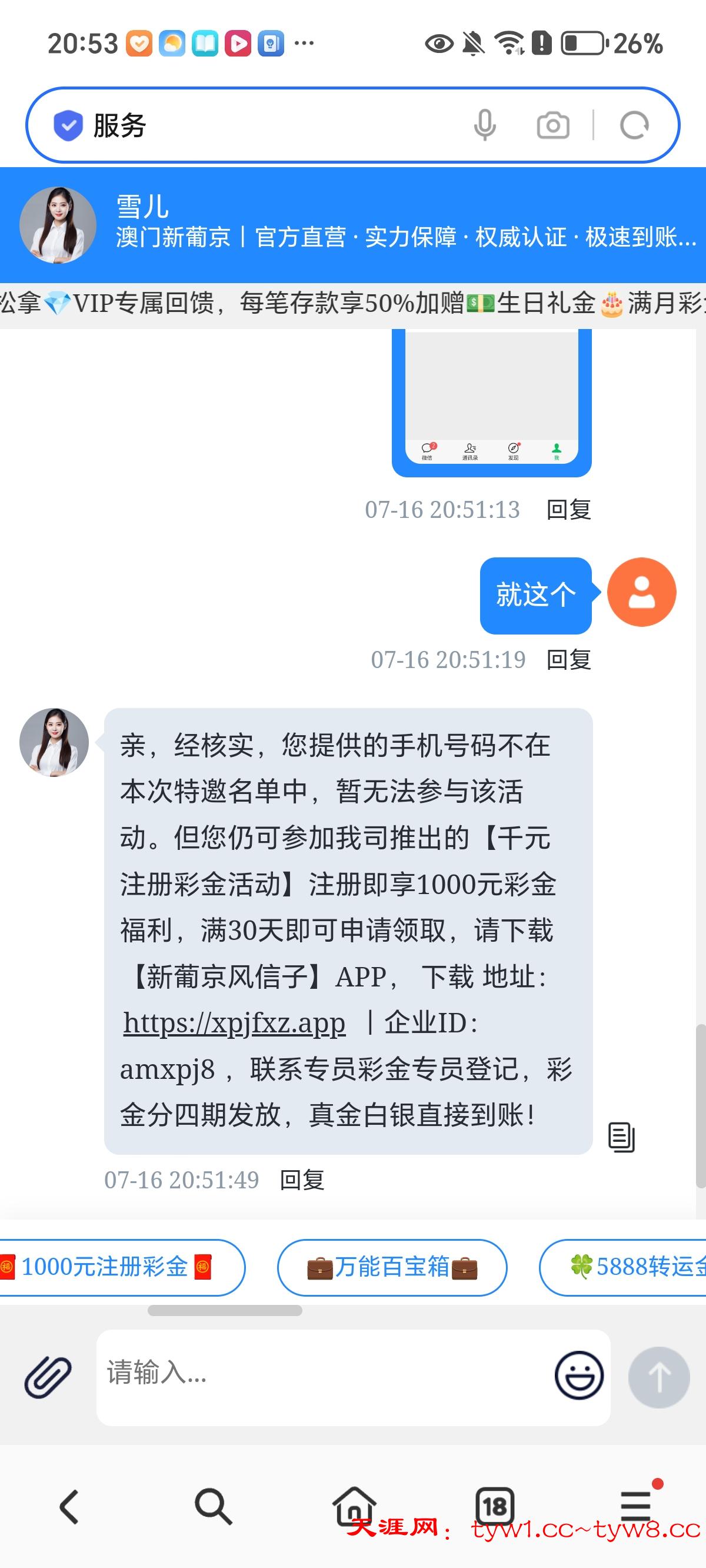Screen dimensions: 706x1568
Task: Open the emoji picker
Action: (579, 1375)
